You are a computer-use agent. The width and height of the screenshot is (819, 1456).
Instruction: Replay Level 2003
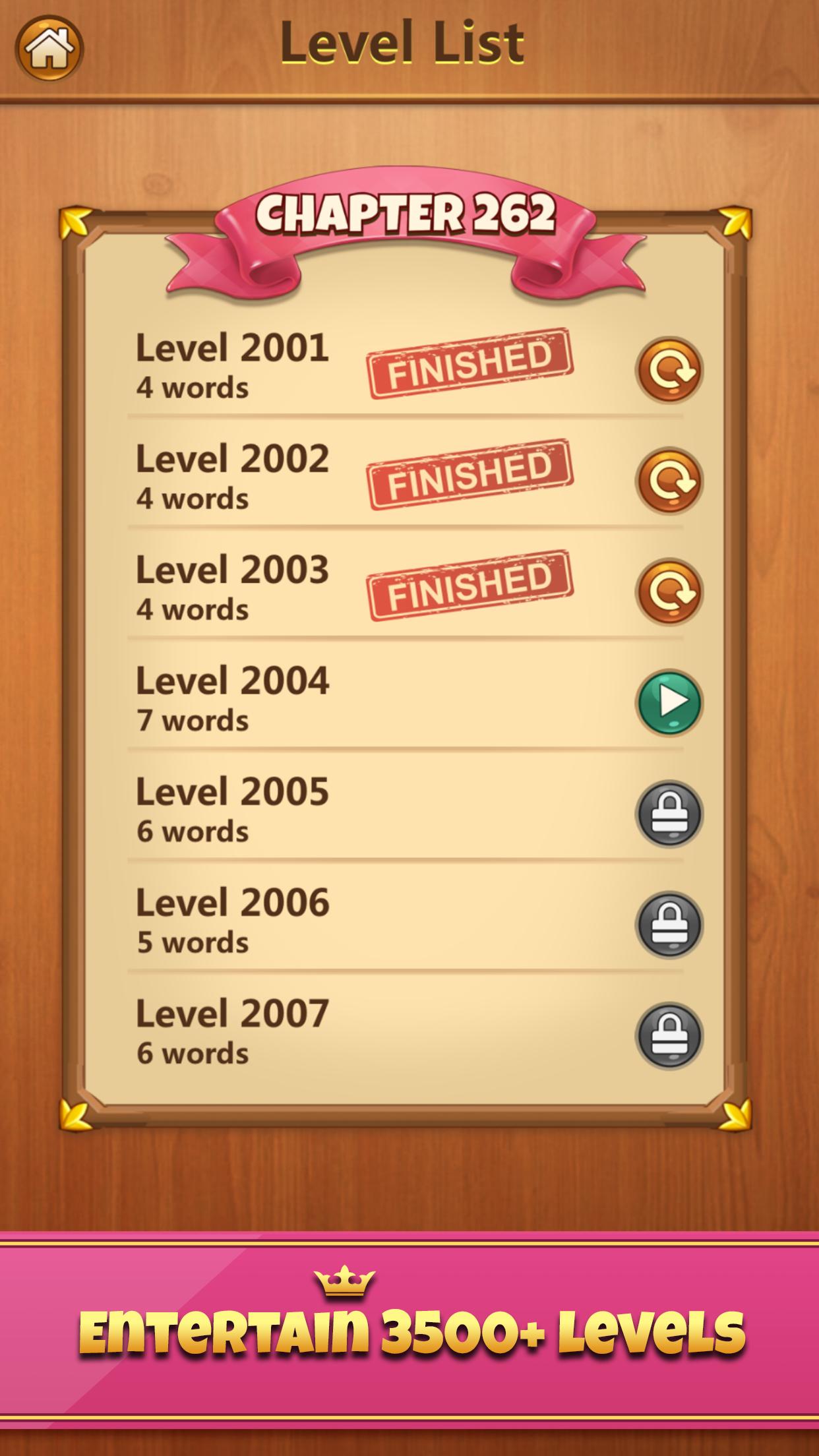[x=669, y=591]
